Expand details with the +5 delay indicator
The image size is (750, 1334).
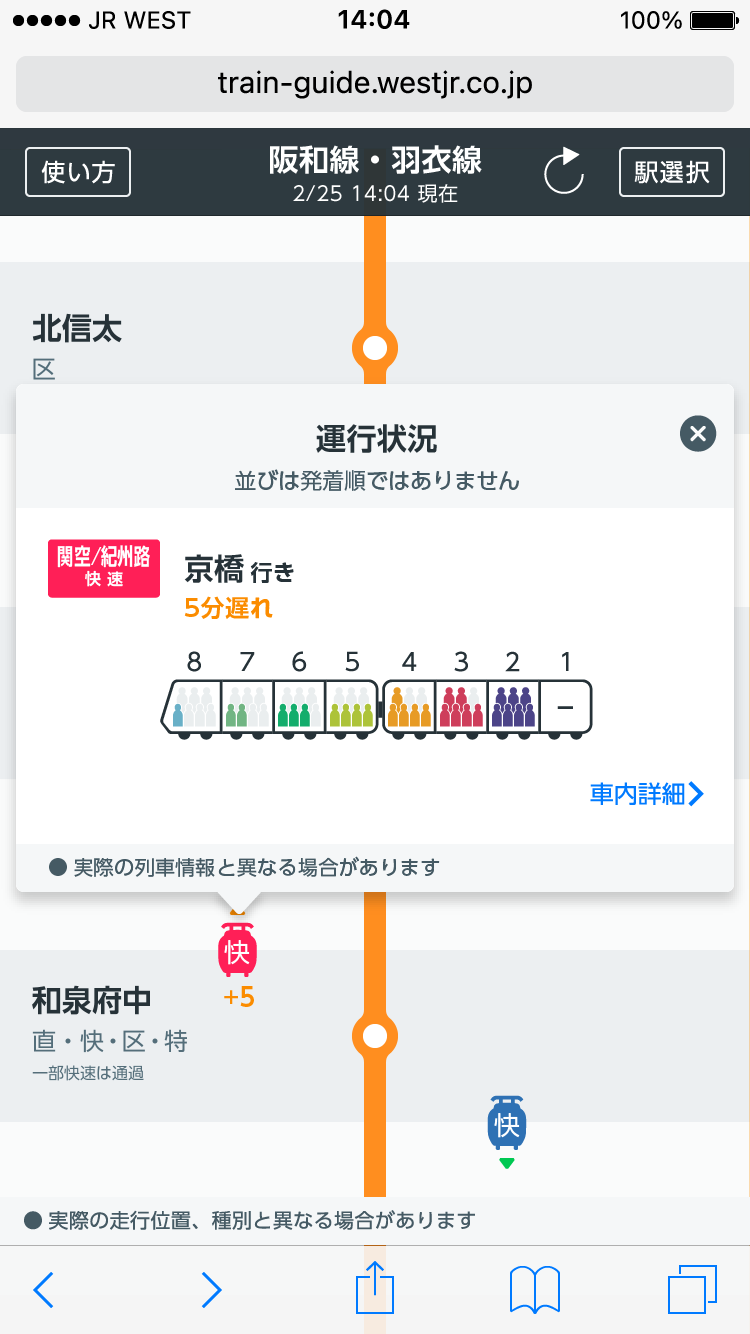(x=238, y=997)
